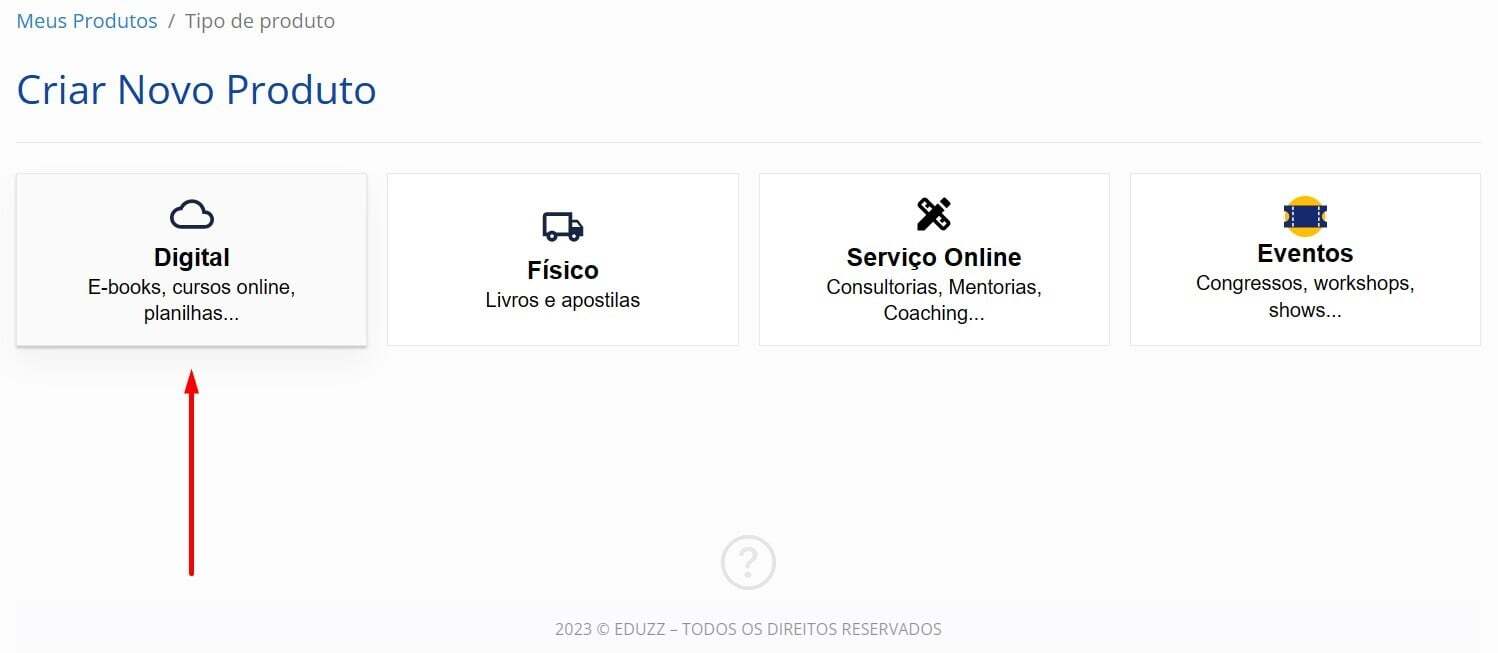This screenshot has width=1498, height=653.
Task: Choose the Físico product card
Action: point(562,260)
